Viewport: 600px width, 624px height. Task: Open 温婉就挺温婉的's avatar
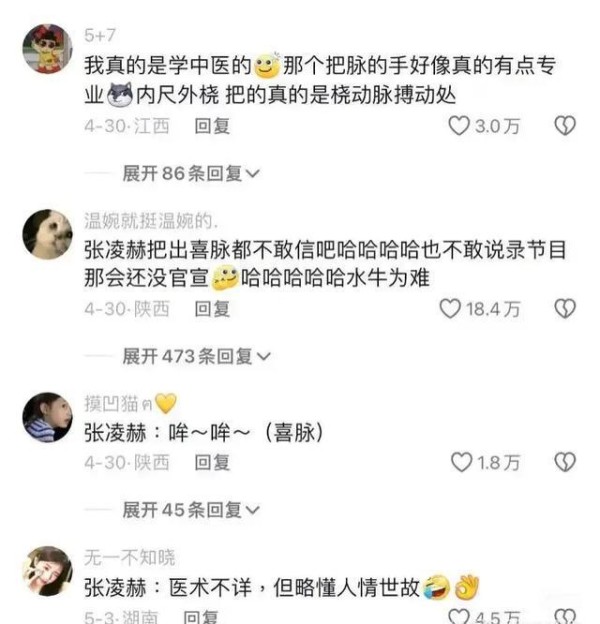click(47, 234)
